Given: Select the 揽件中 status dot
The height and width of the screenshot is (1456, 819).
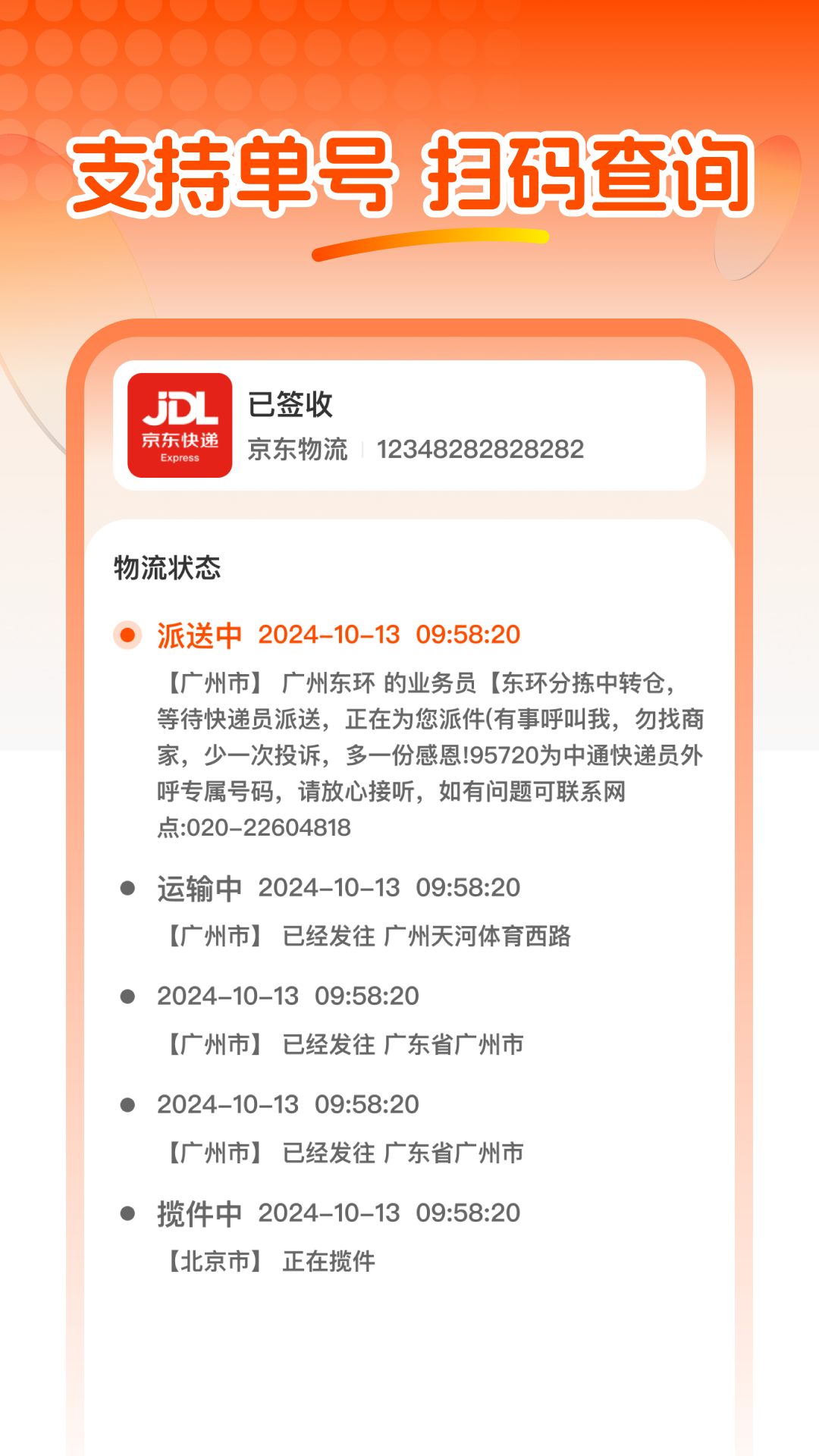Looking at the screenshot, I should tap(126, 1214).
